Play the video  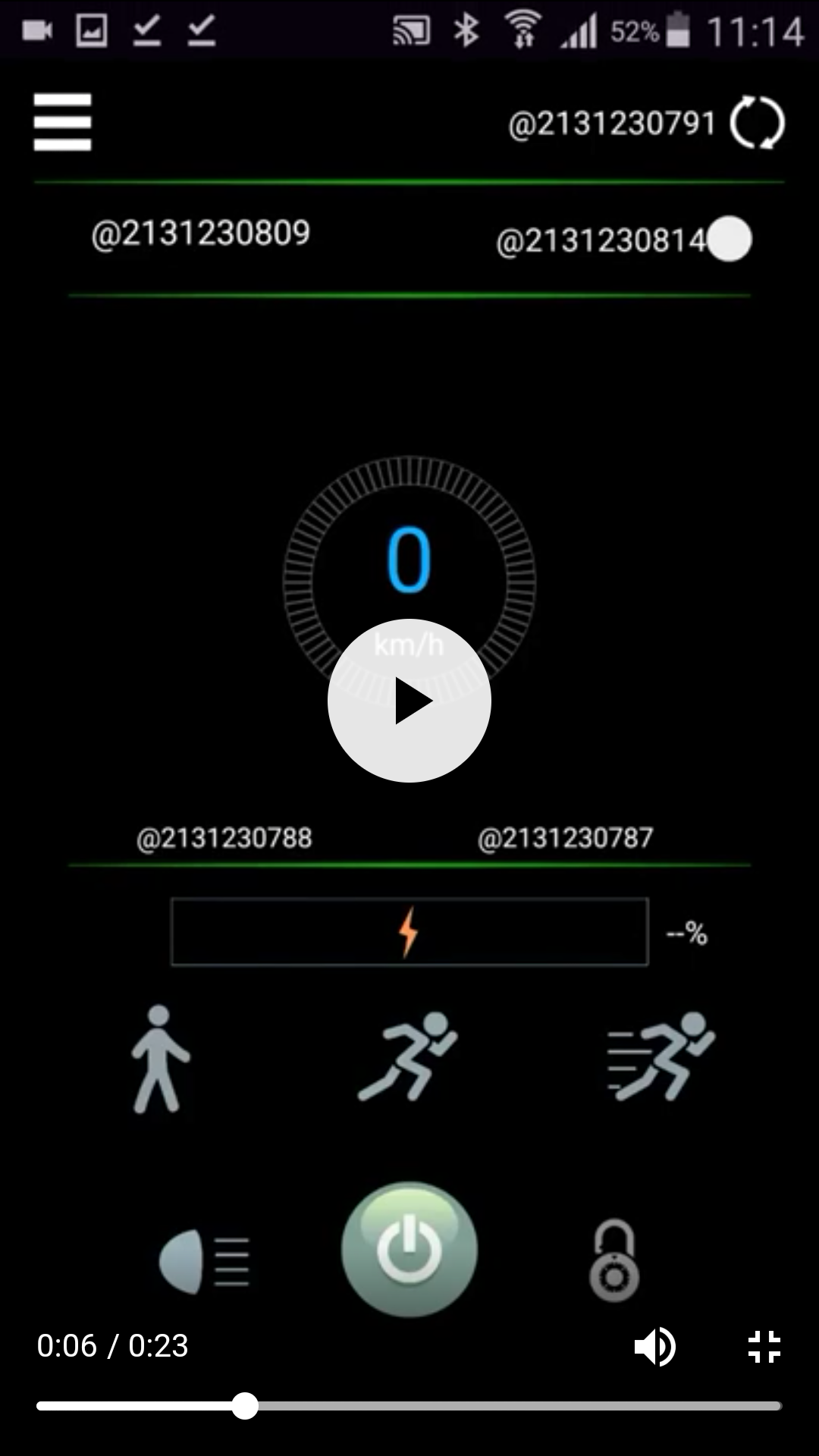coord(409,701)
